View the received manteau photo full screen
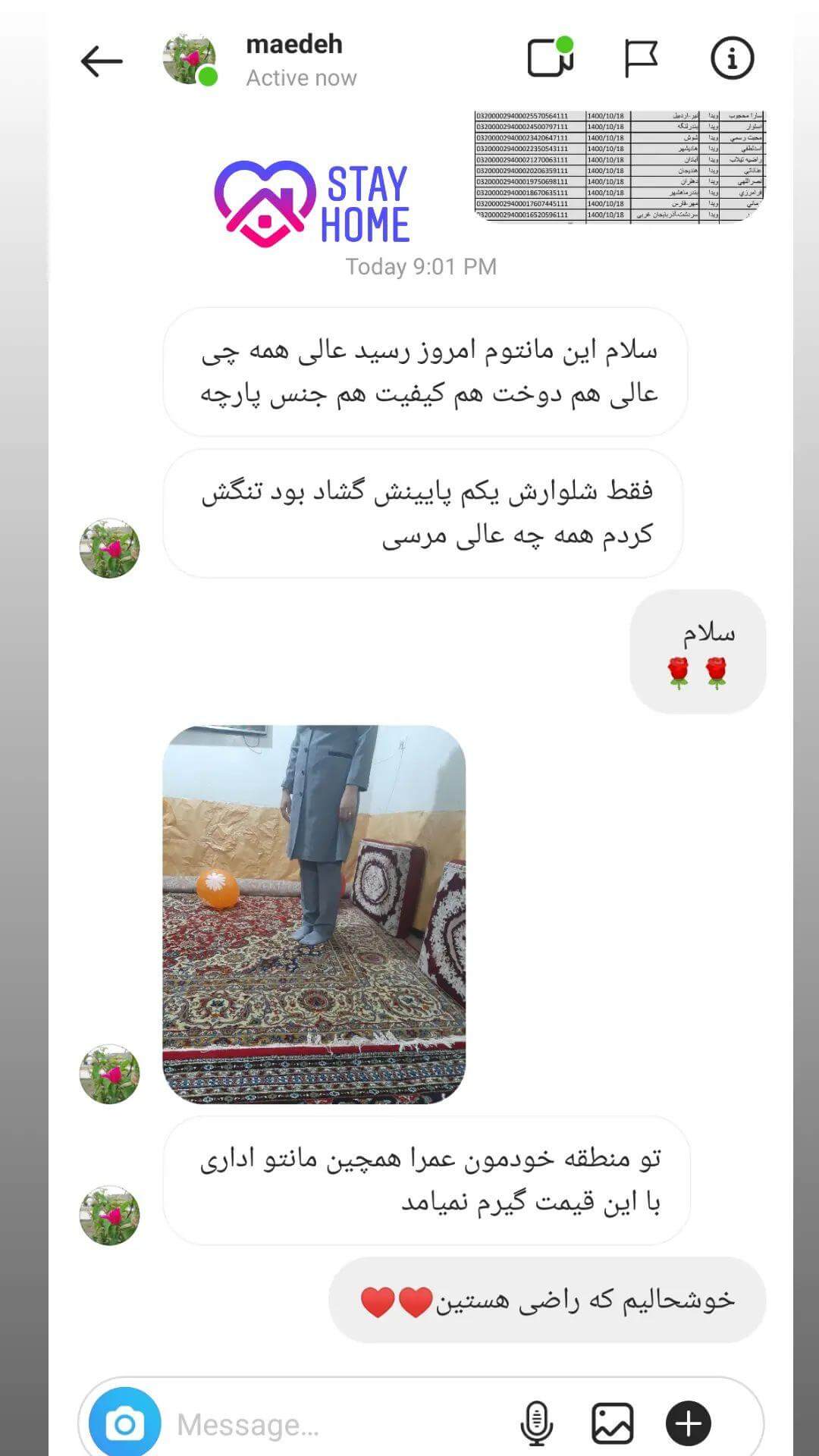819x1456 pixels. tap(314, 914)
